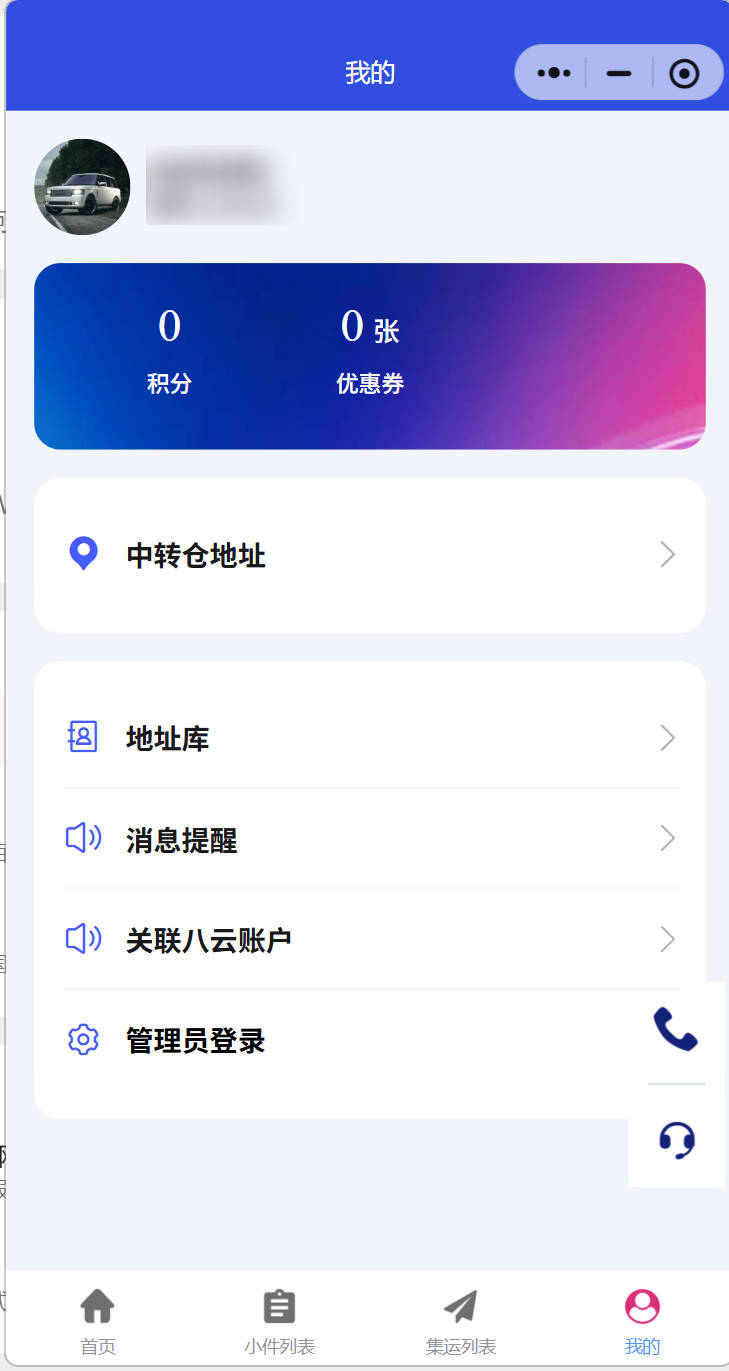This screenshot has width=729, height=1371.
Task: Switch to the 首页 tab
Action: [97, 1320]
